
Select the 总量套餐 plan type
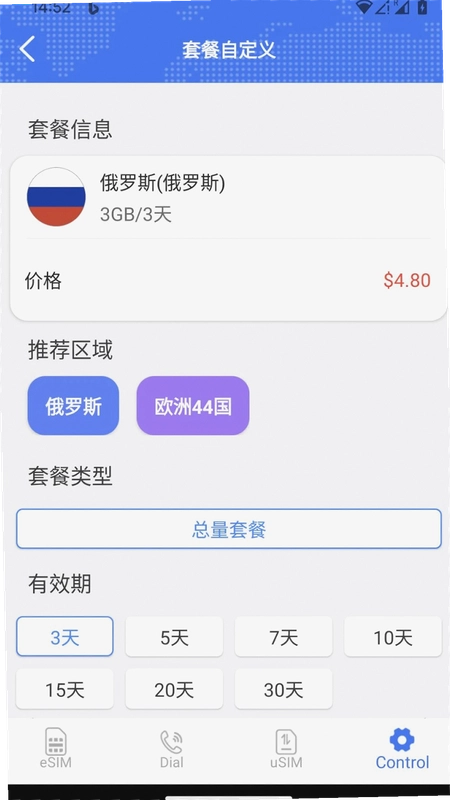(229, 529)
